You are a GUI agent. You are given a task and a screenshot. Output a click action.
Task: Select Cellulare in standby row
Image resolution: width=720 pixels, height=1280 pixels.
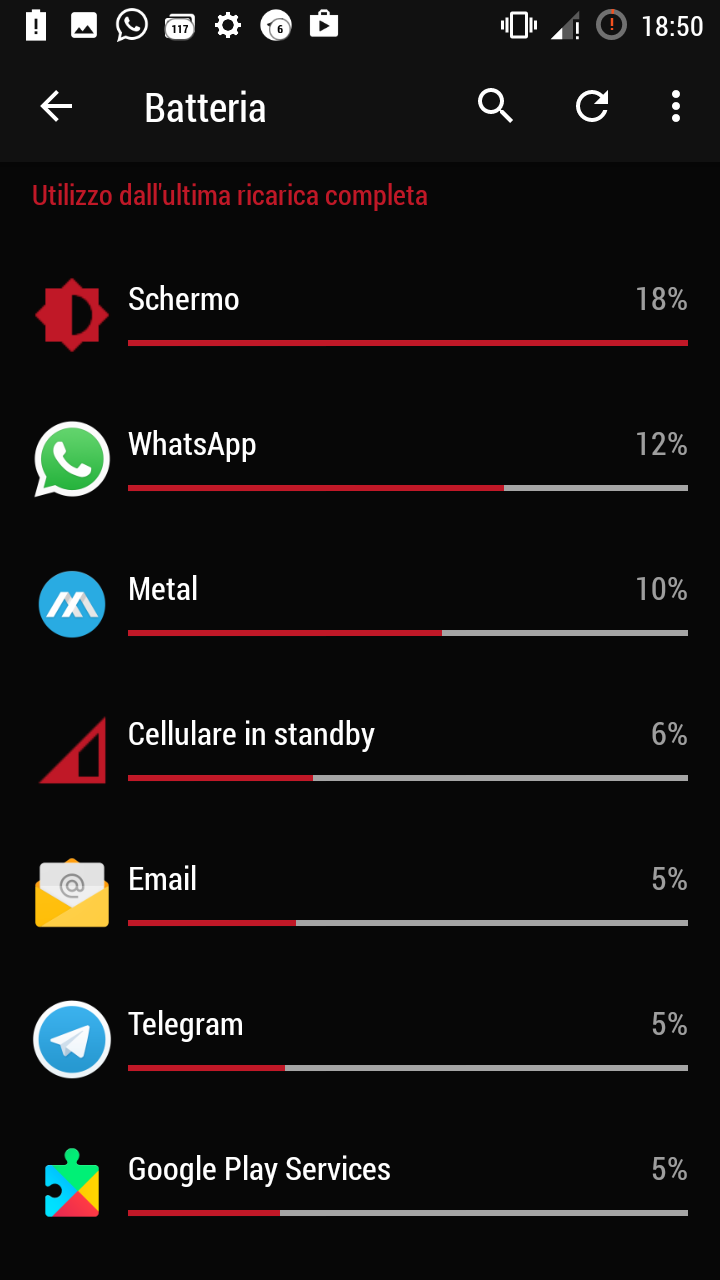pyautogui.click(x=360, y=750)
